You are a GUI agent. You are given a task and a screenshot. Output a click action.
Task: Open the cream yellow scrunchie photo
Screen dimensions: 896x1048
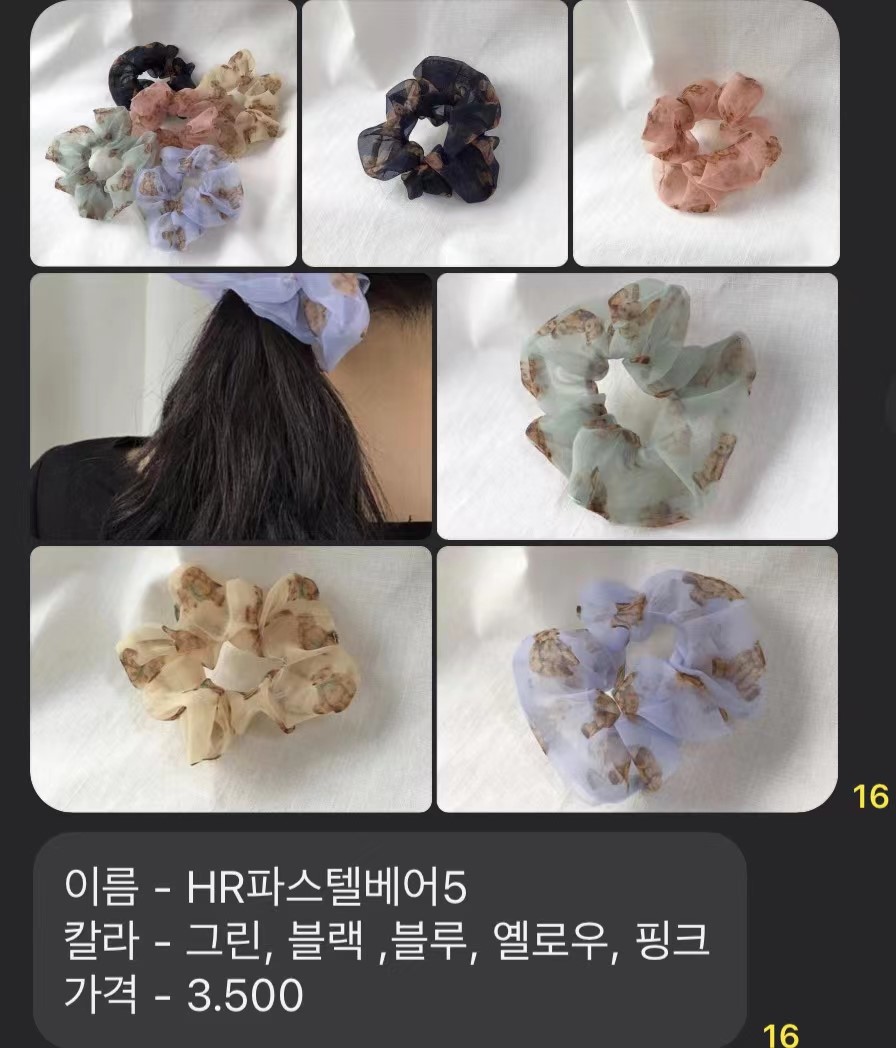point(231,678)
